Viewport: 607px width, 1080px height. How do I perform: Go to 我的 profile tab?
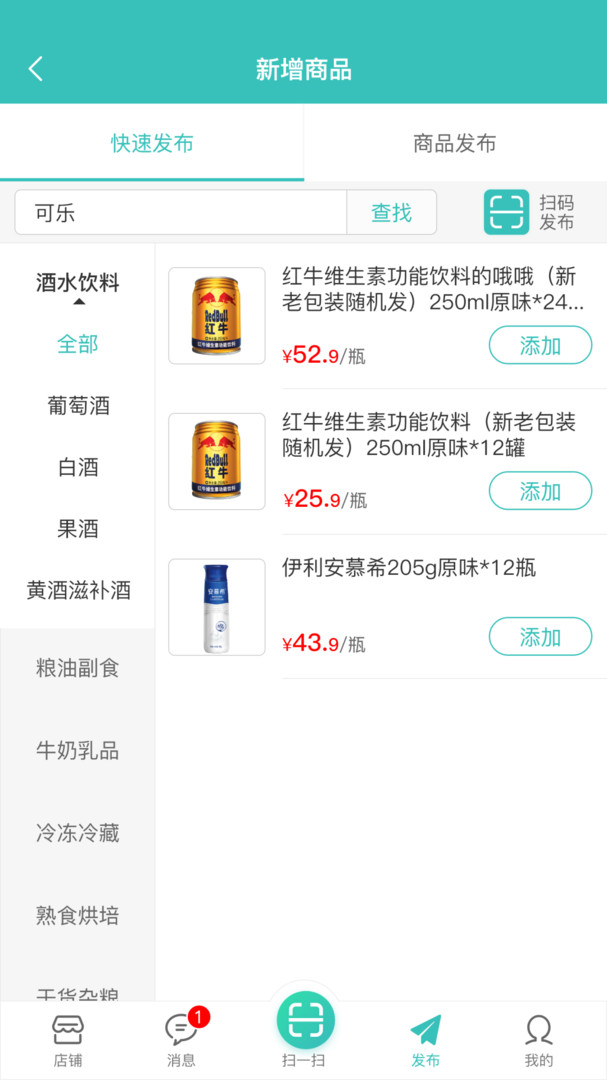tap(538, 1040)
